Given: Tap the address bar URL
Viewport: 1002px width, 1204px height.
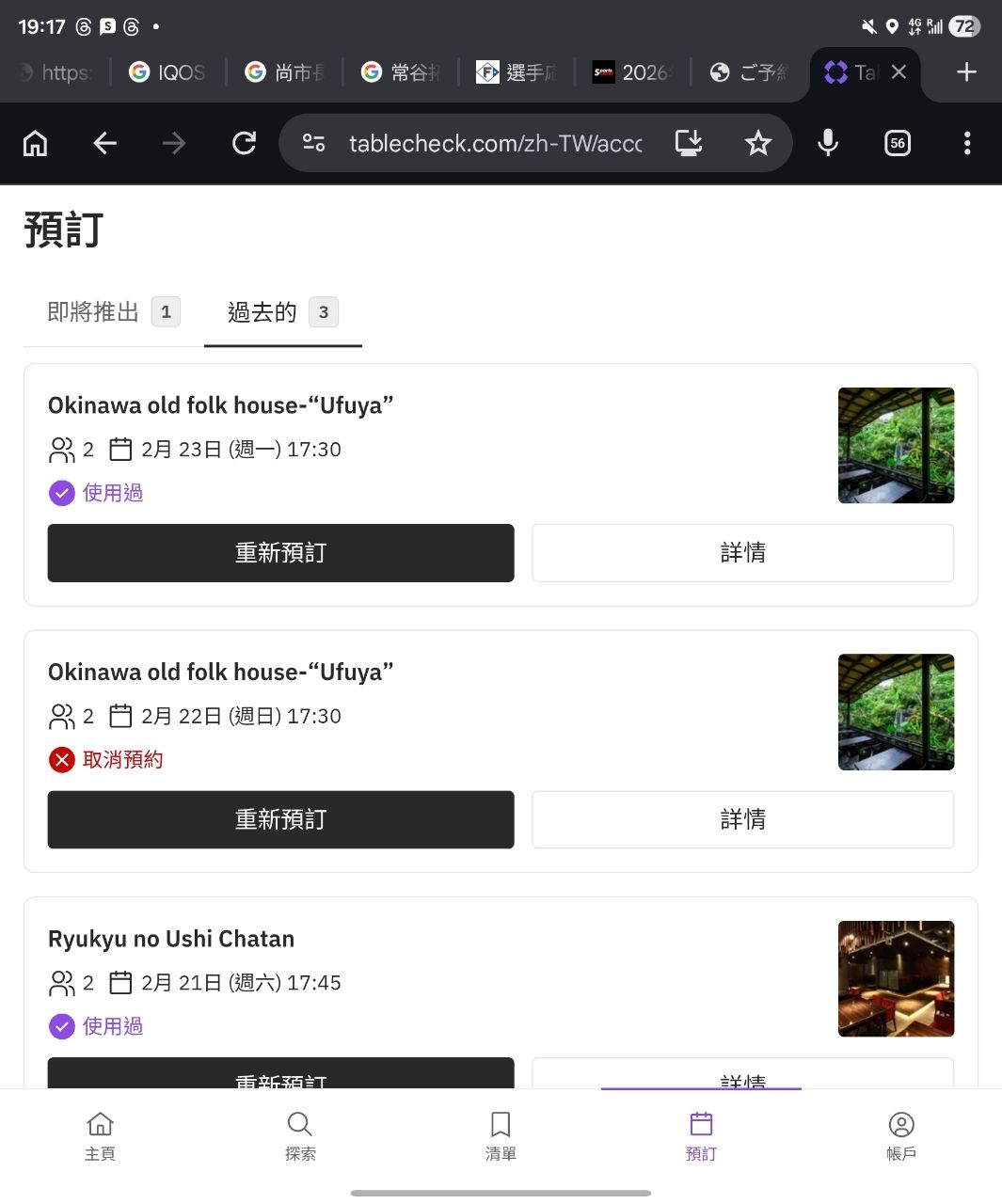Looking at the screenshot, I should [x=495, y=143].
